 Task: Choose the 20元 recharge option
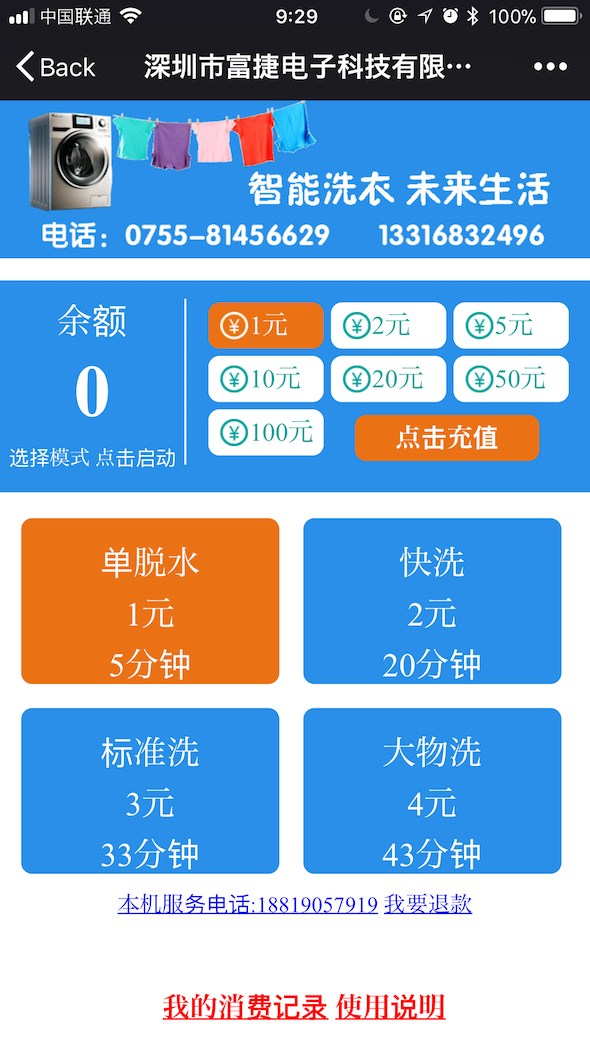coord(388,379)
